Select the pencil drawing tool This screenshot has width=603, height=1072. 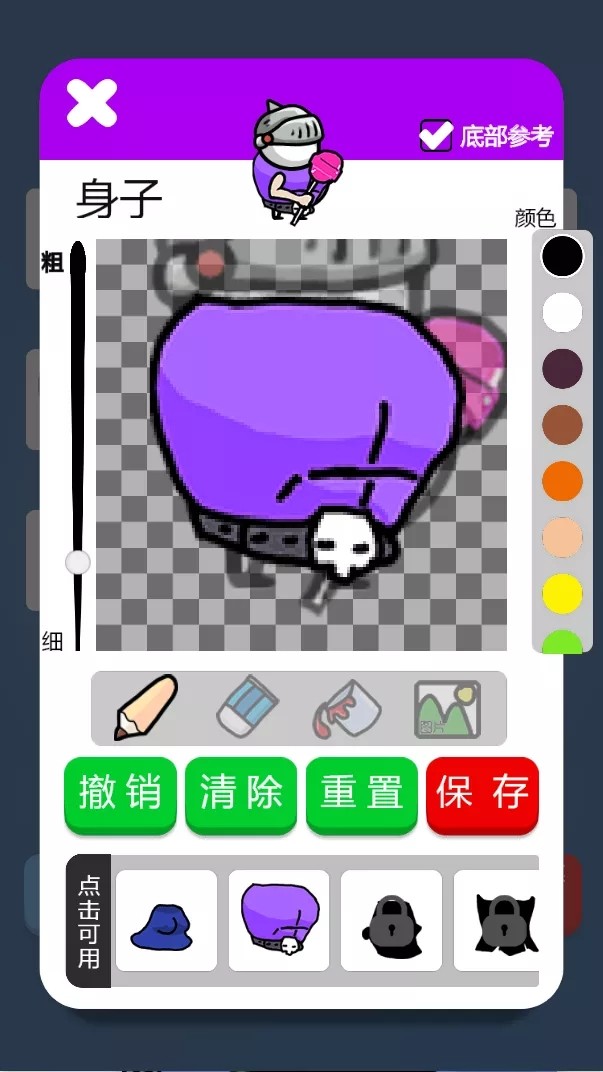(x=146, y=707)
